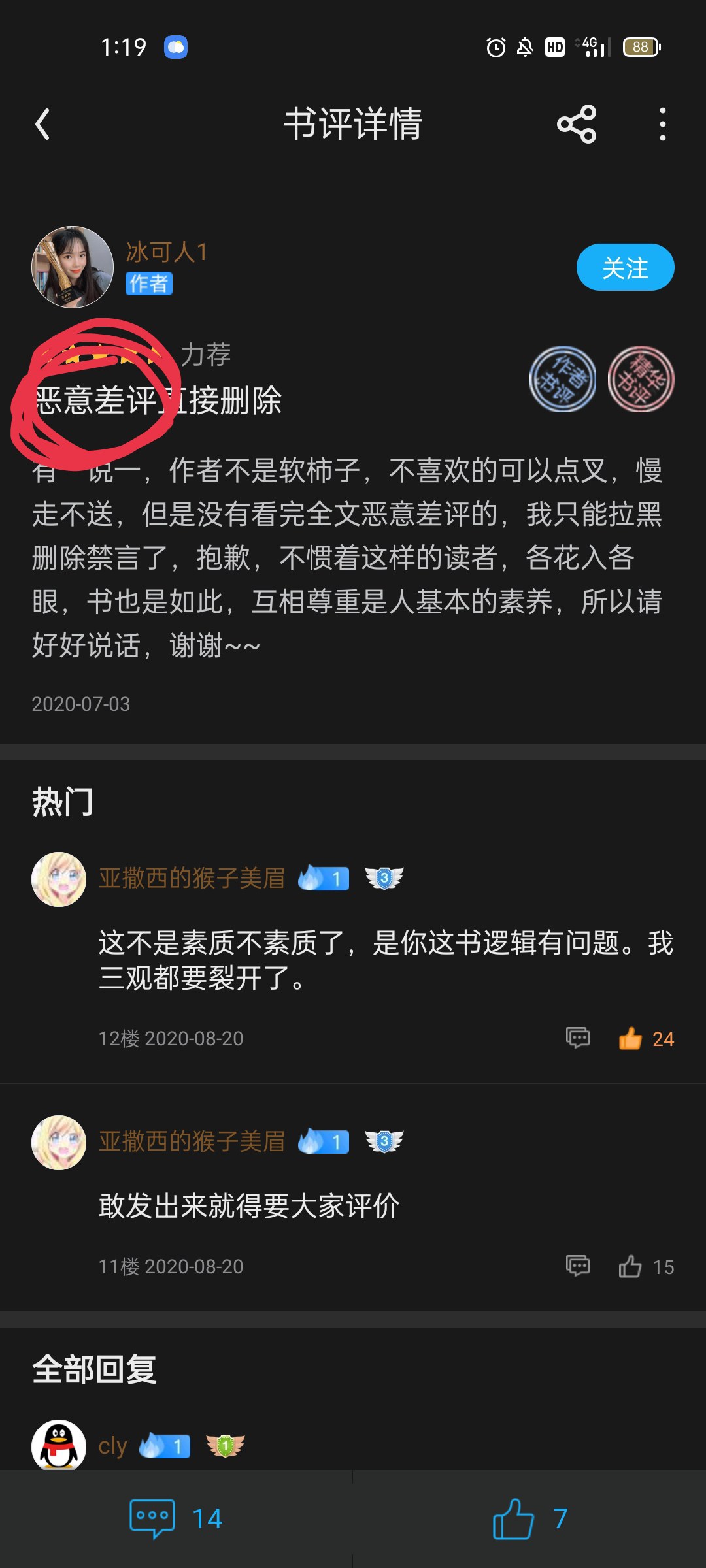706x1568 pixels.
Task: Like this review with the thumbs-up showing 7
Action: click(x=529, y=1518)
